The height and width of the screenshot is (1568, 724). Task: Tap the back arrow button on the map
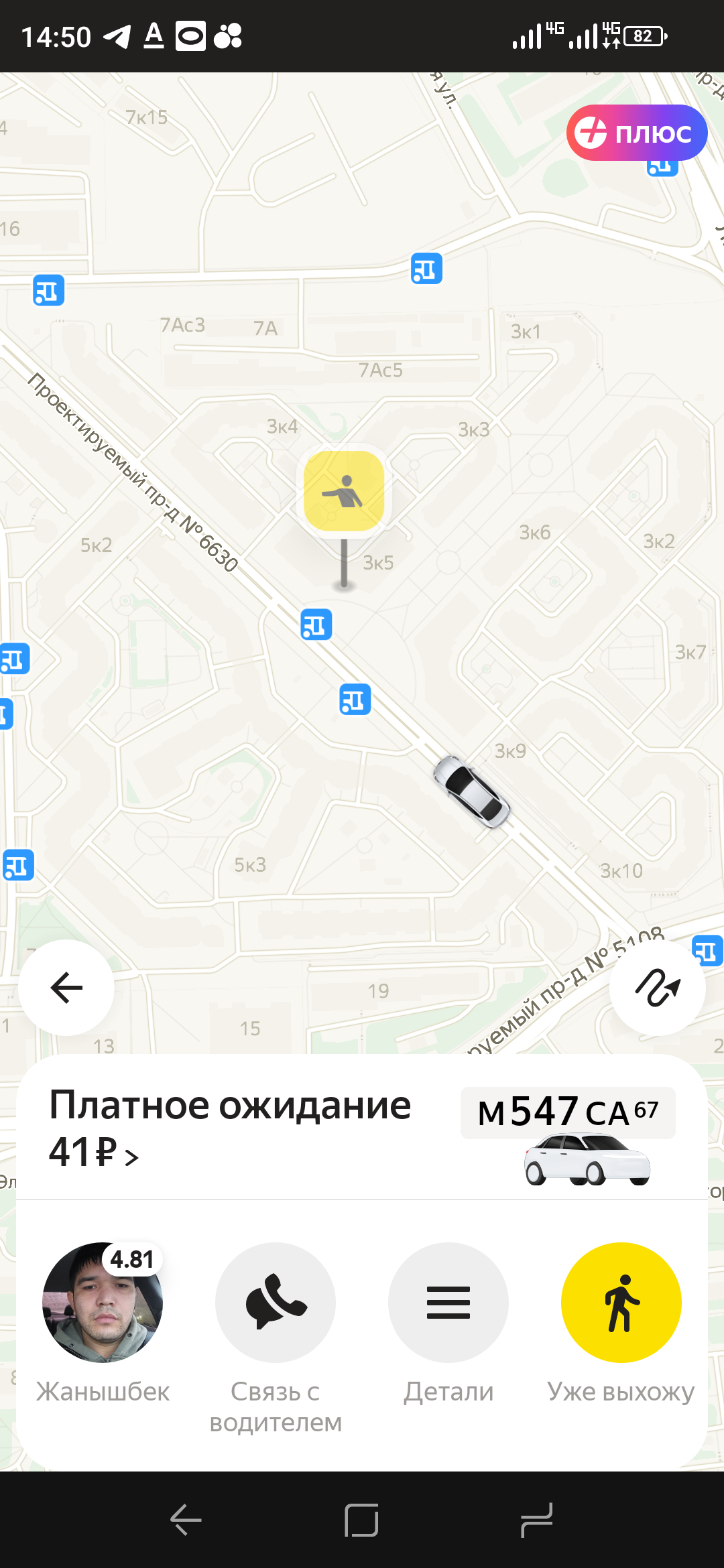point(66,988)
